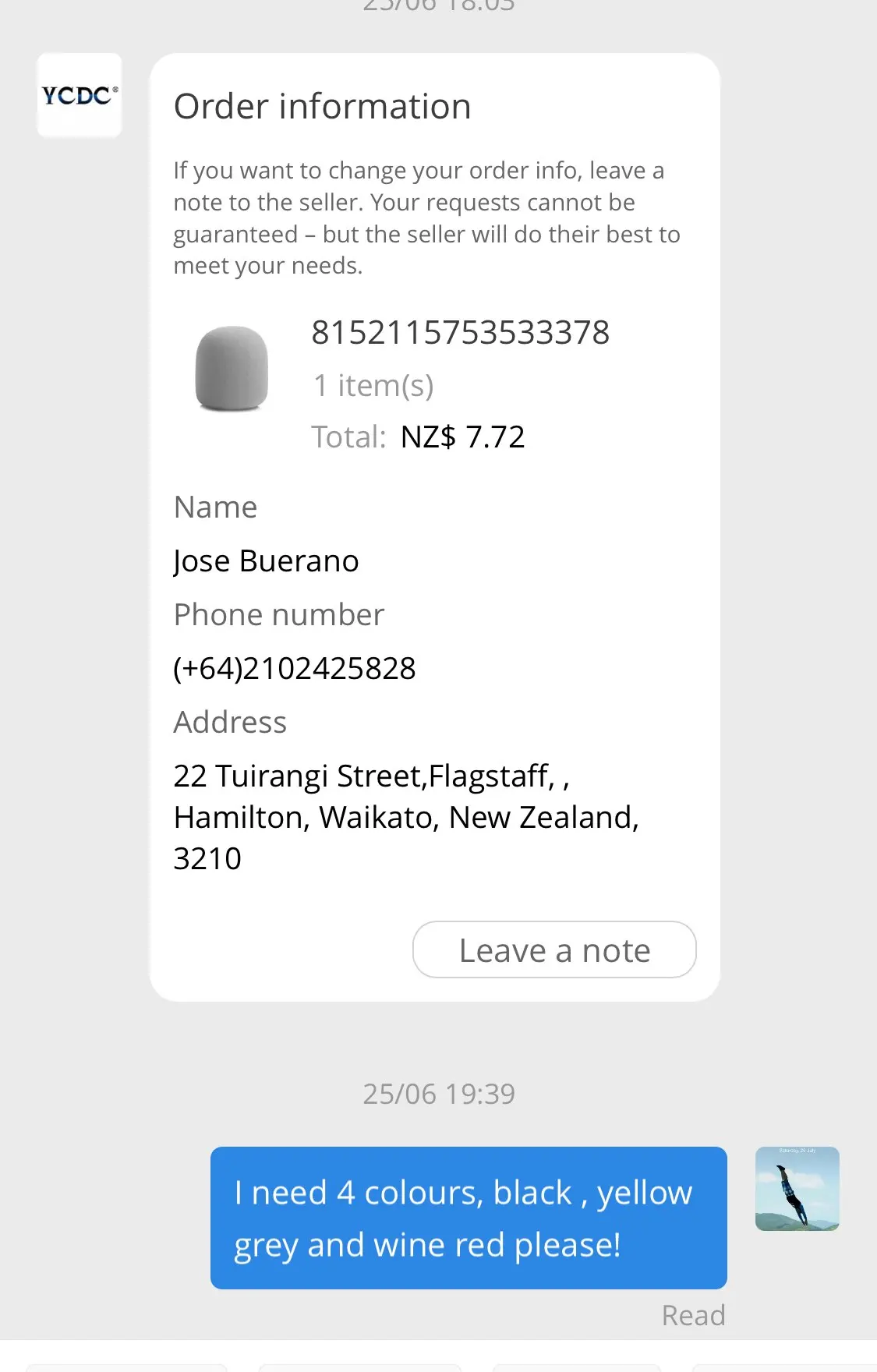This screenshot has width=877, height=1372.
Task: Open my profile avatar beside the message
Action: (797, 1188)
